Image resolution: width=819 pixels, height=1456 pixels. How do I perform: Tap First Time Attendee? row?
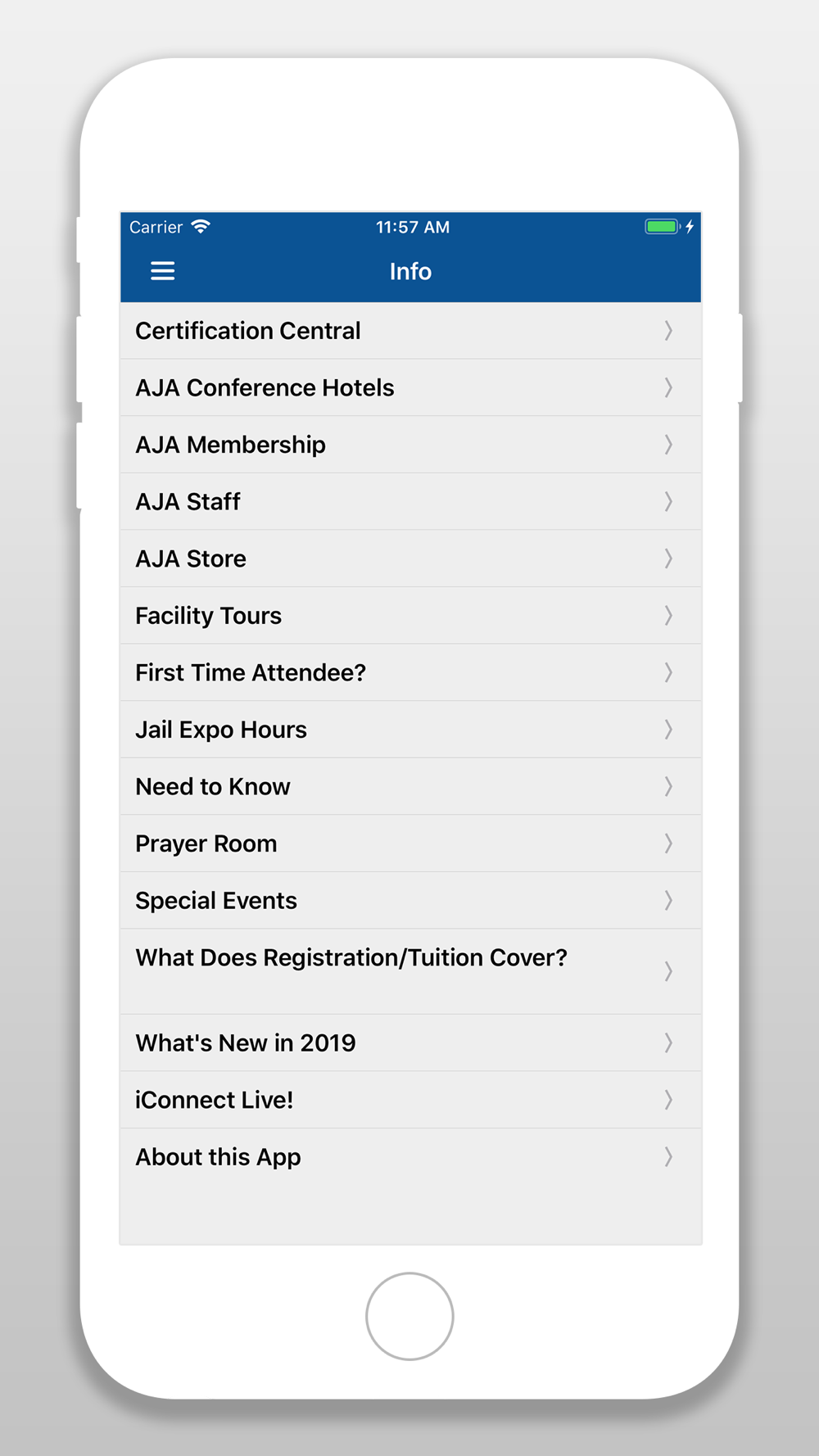(410, 672)
